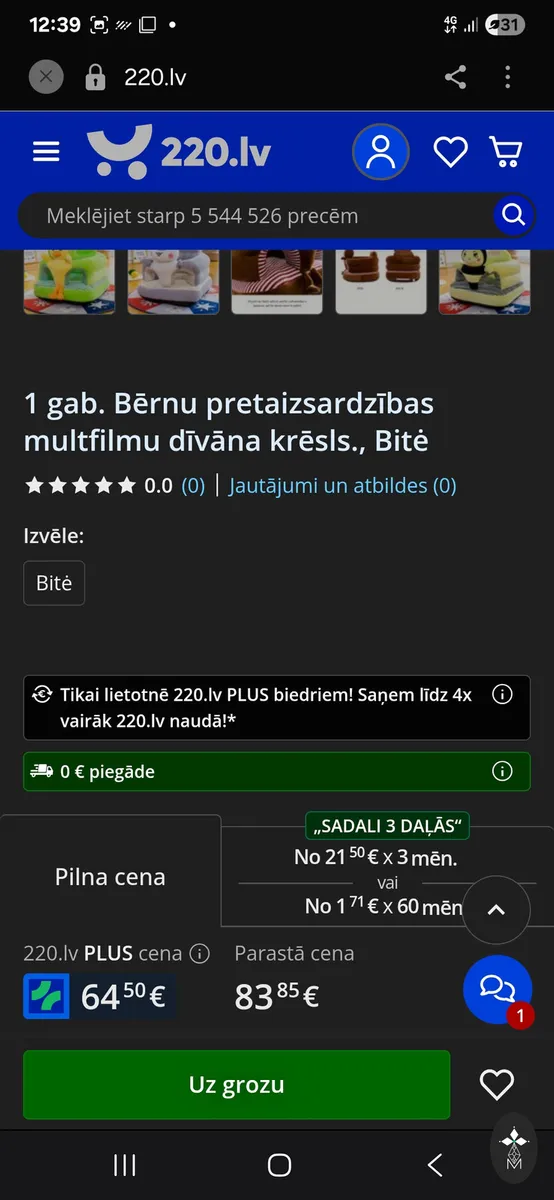
Task: Open Jautājumi un atbildes (0)
Action: pyautogui.click(x=343, y=486)
